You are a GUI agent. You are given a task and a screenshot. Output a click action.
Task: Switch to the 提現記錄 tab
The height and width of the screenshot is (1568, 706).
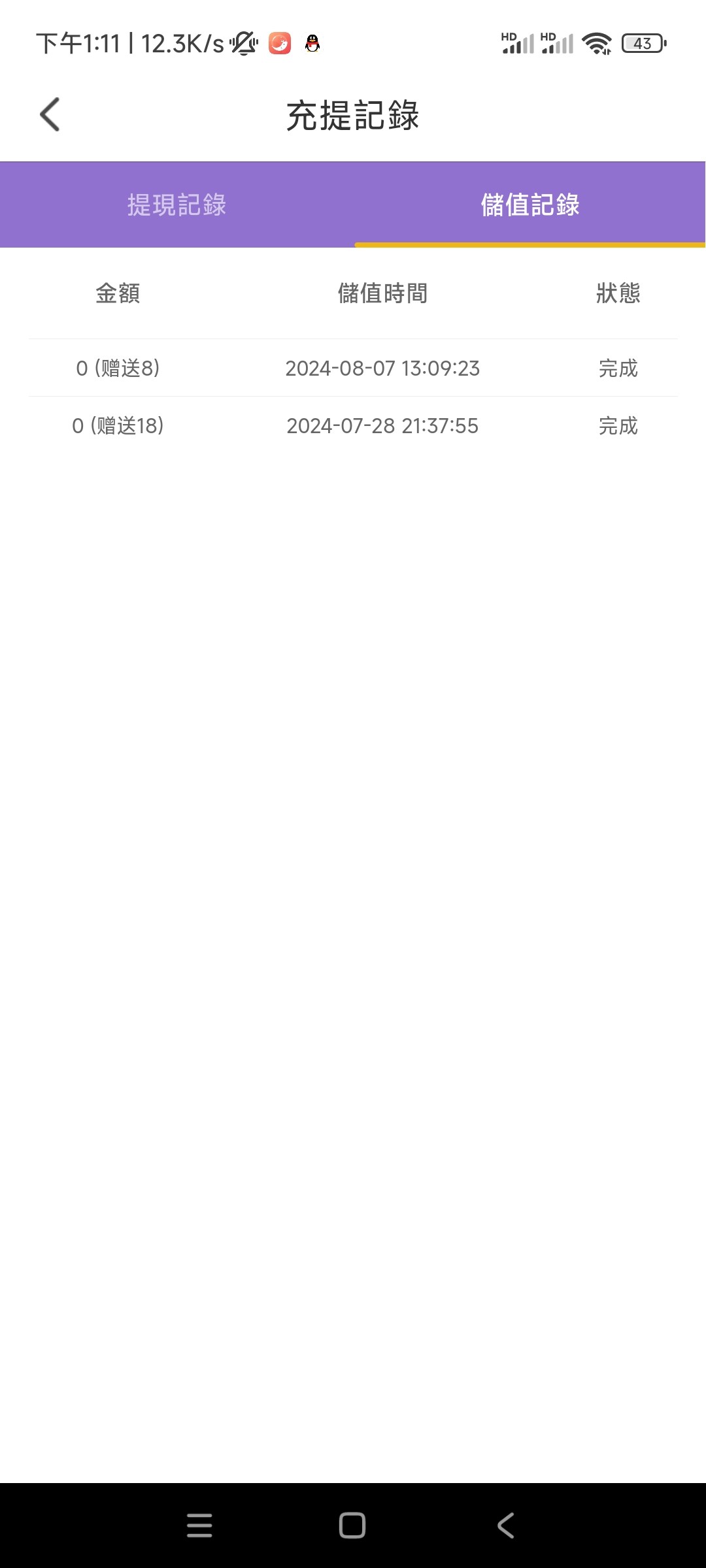coord(176,204)
